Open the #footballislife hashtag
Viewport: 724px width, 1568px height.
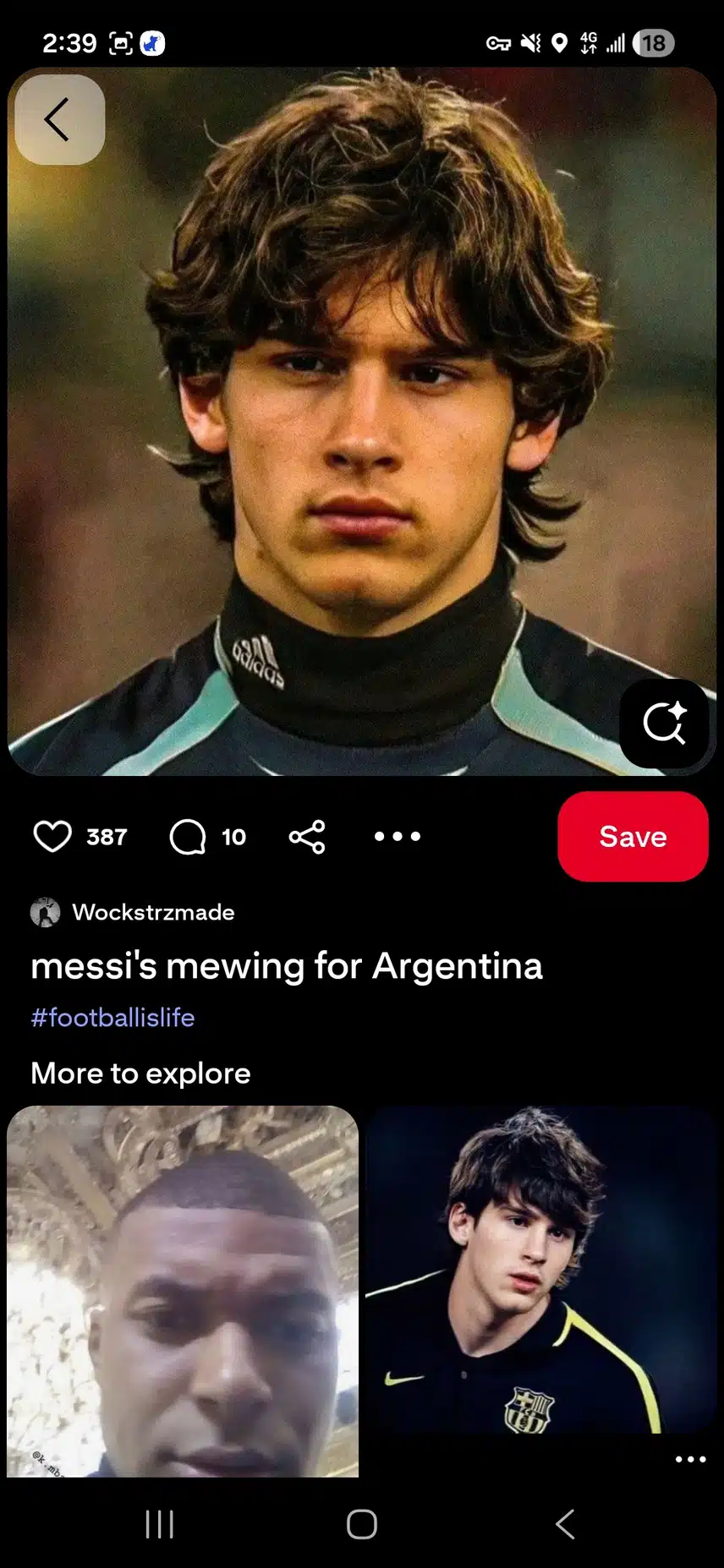click(112, 1017)
